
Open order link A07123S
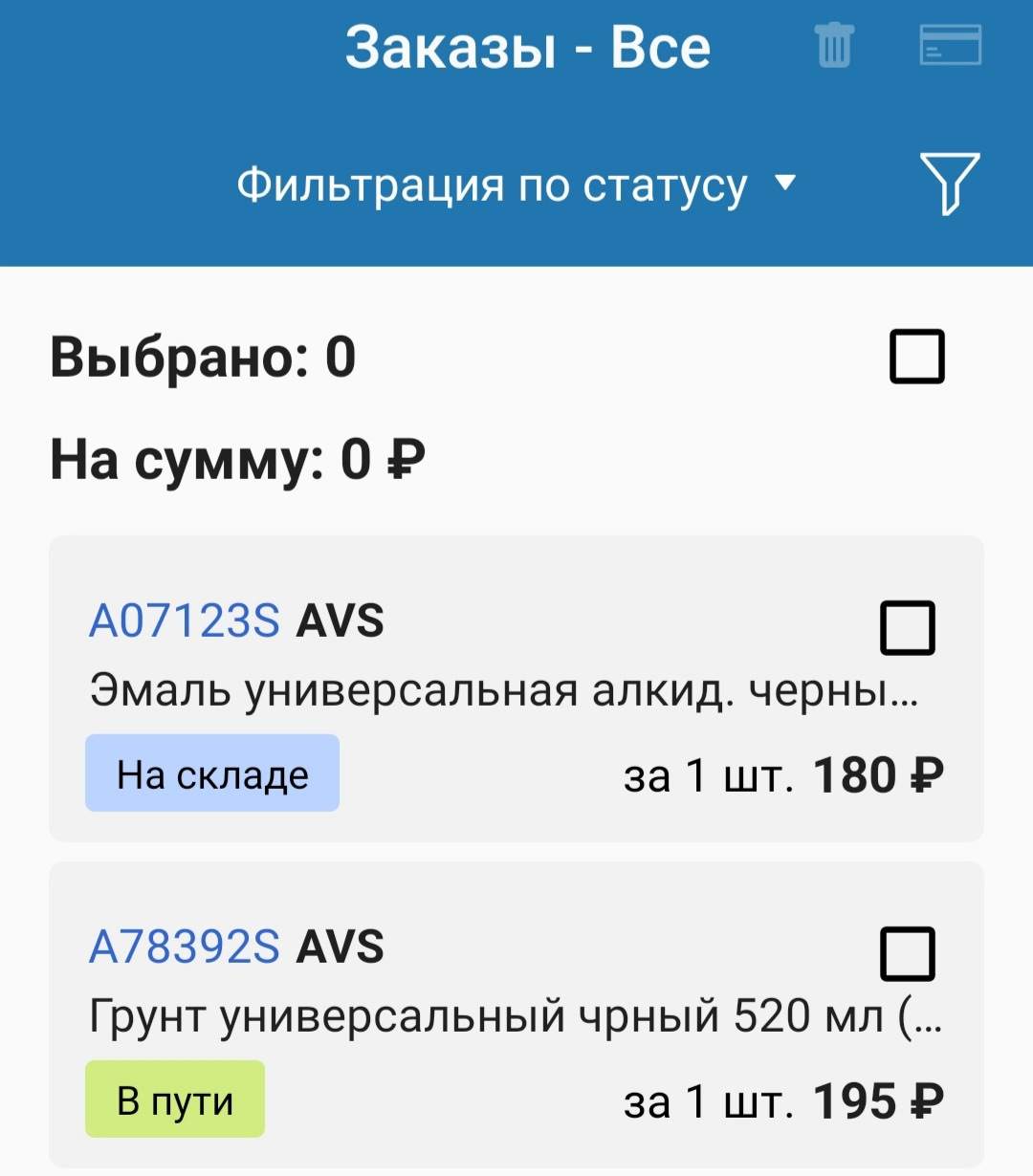(x=184, y=621)
